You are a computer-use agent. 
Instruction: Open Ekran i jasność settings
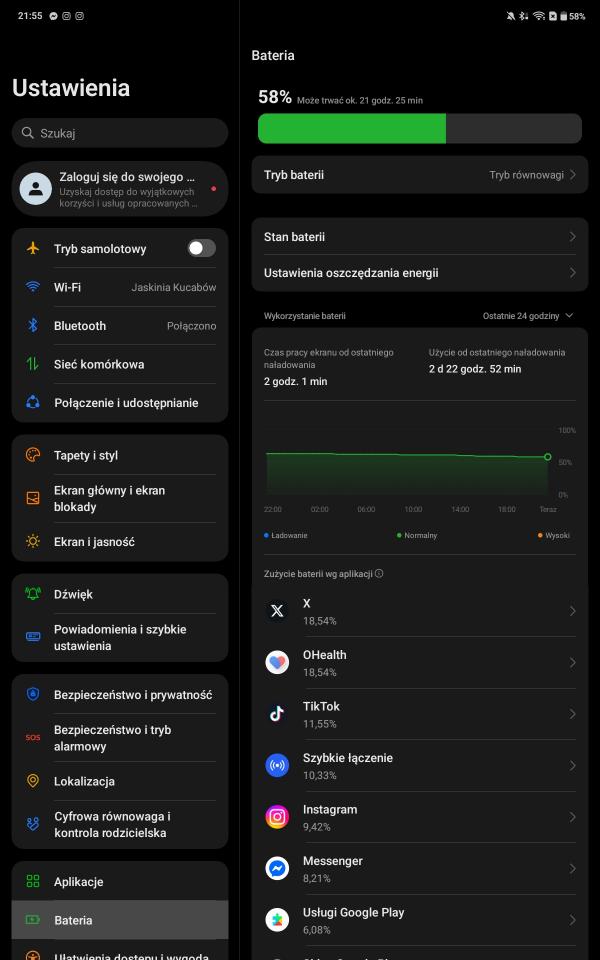click(120, 542)
